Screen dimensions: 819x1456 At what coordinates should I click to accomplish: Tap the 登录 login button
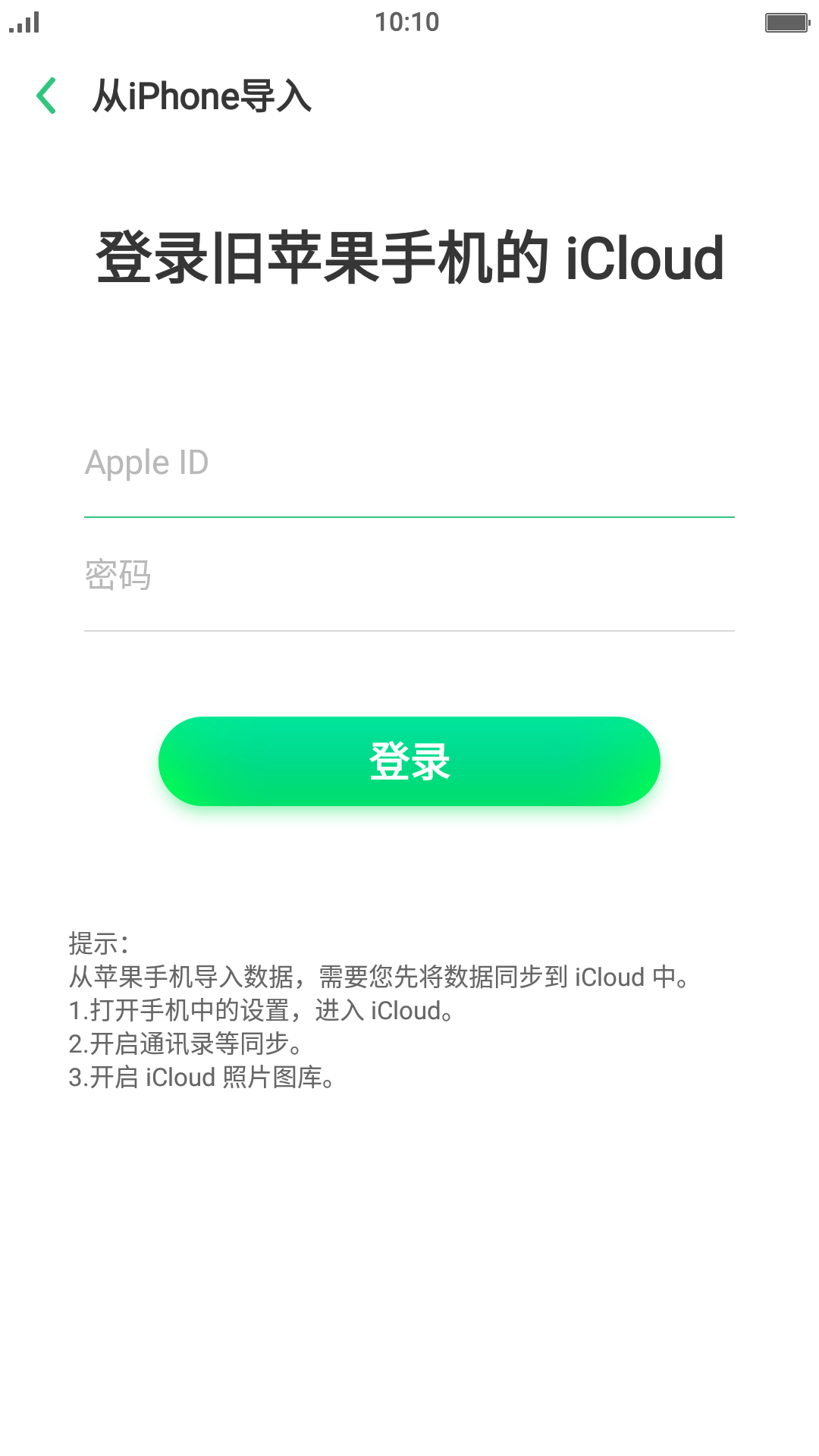click(409, 761)
